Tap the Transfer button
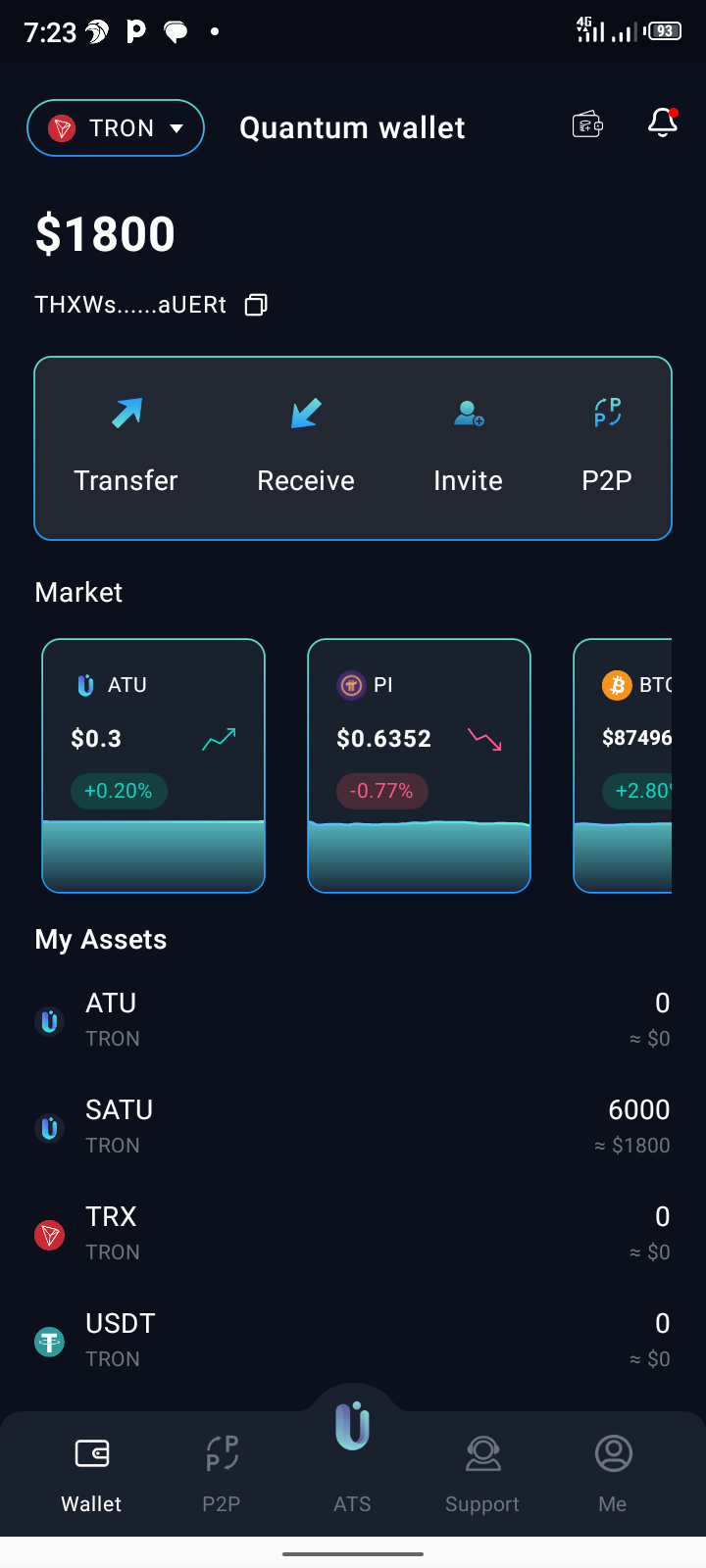The width and height of the screenshot is (706, 1568). pyautogui.click(x=126, y=447)
